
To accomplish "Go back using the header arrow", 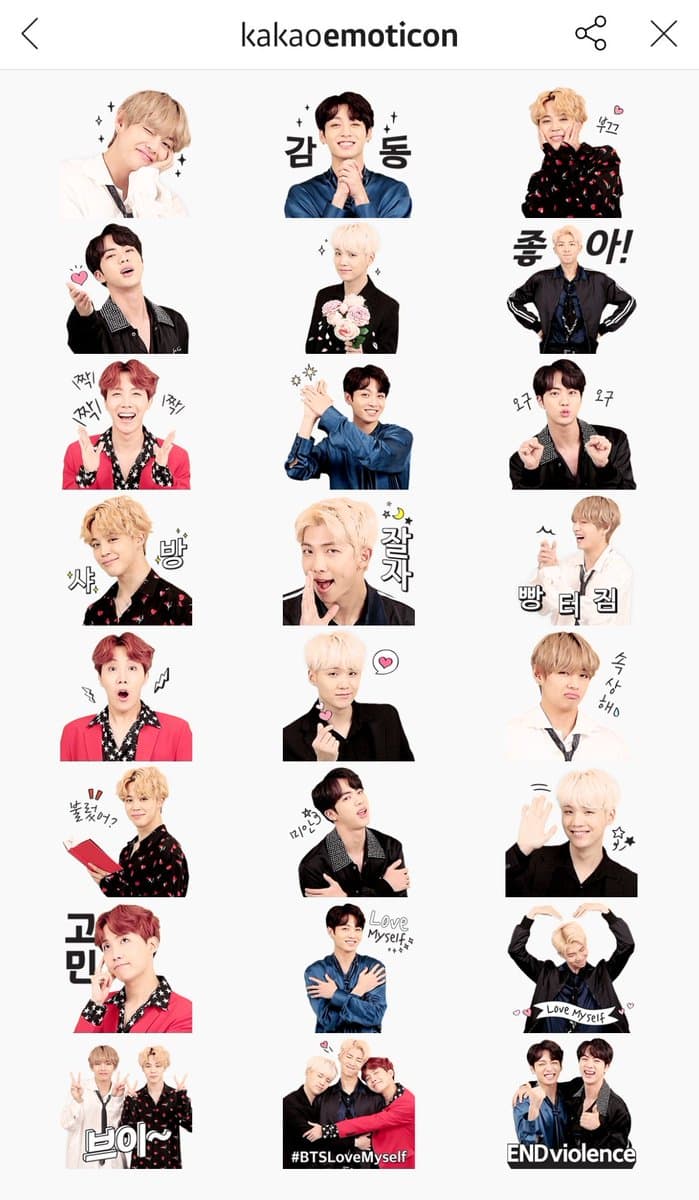I will pyautogui.click(x=30, y=34).
